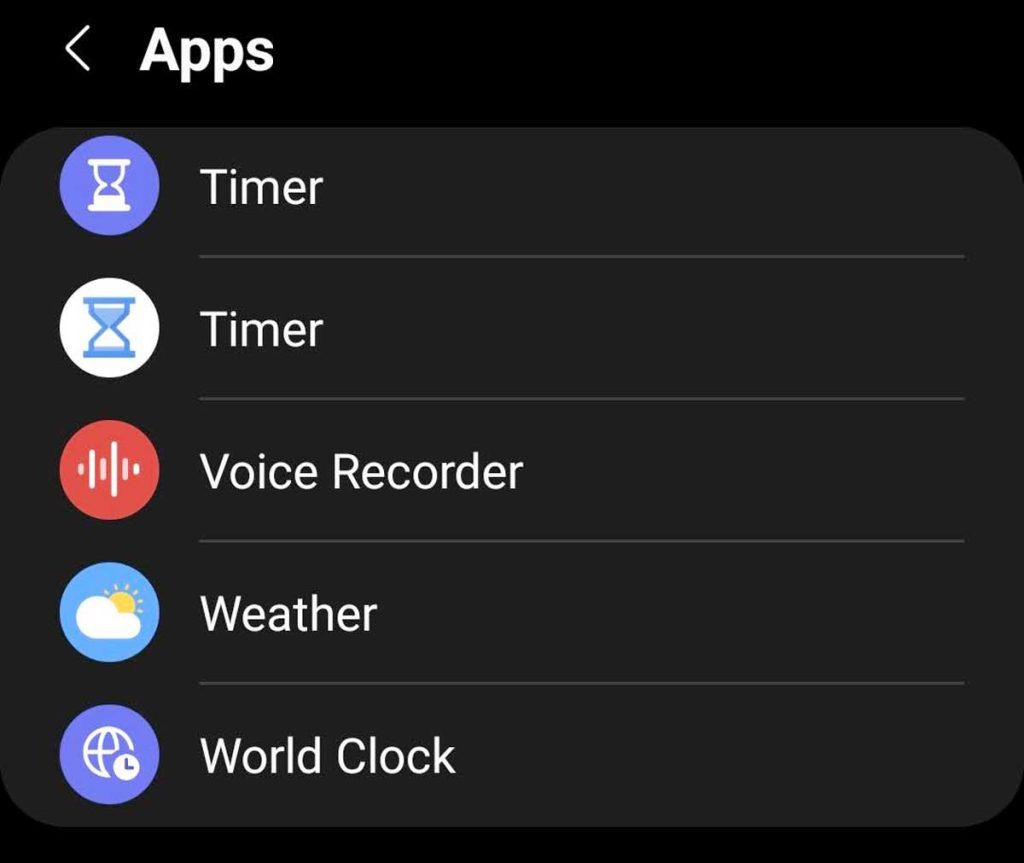Open the Timer app with purple icon
Screen dimensions: 1024x863
click(262, 187)
